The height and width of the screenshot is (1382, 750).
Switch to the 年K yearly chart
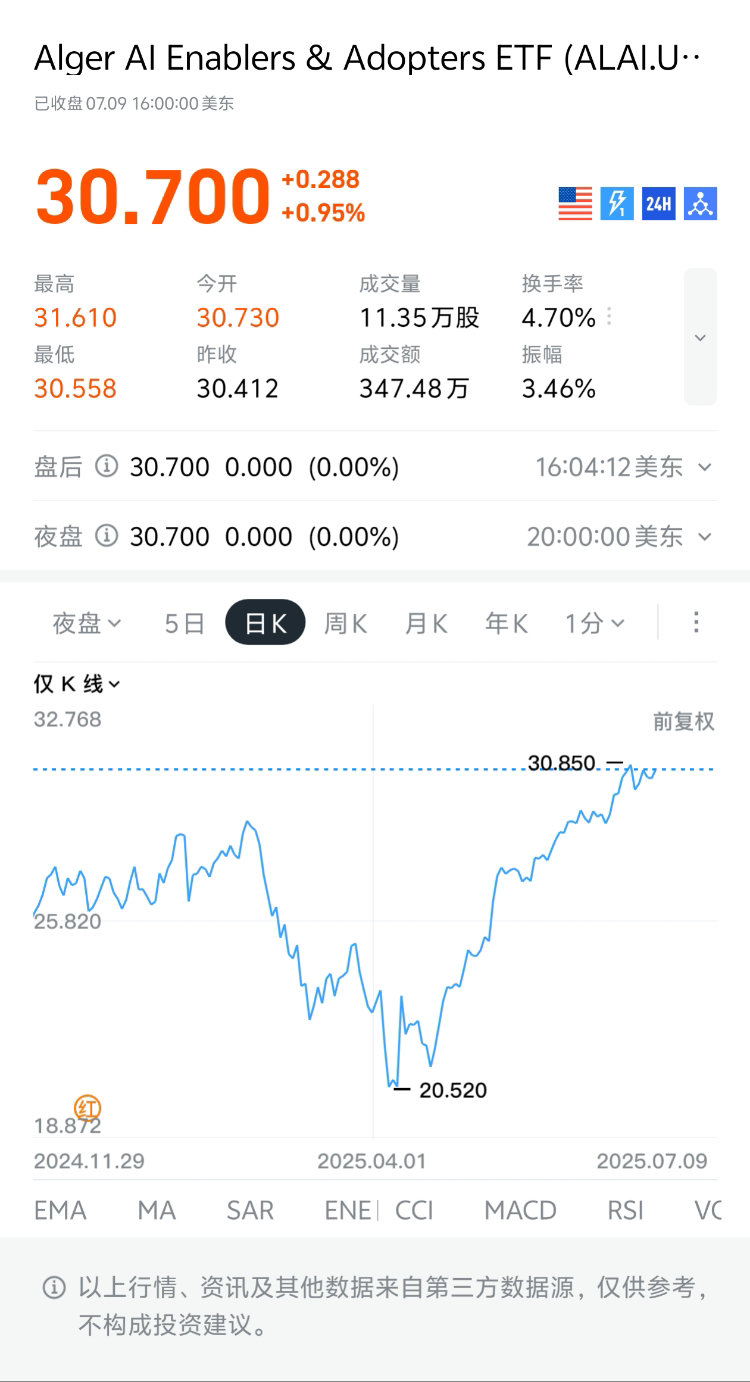(507, 623)
